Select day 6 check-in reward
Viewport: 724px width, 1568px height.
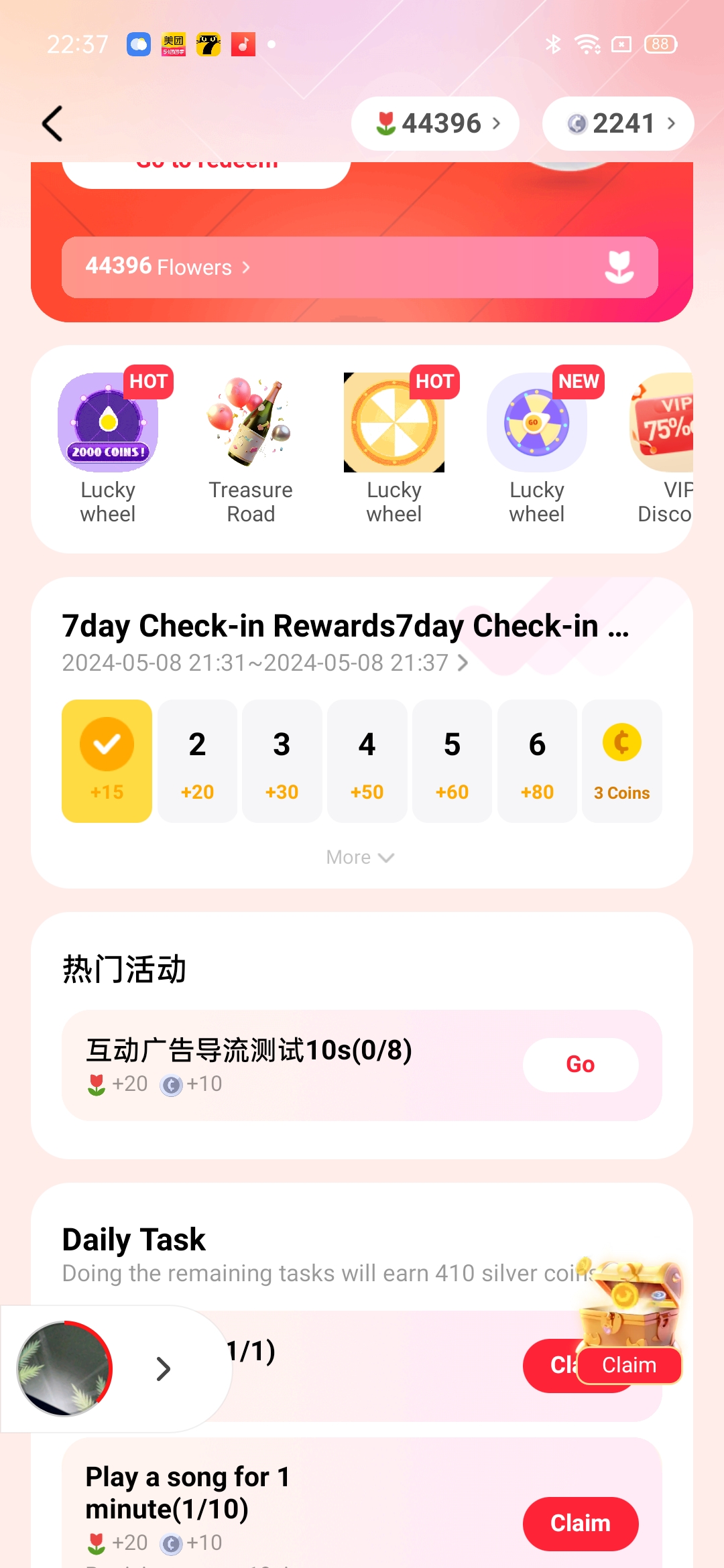[537, 761]
